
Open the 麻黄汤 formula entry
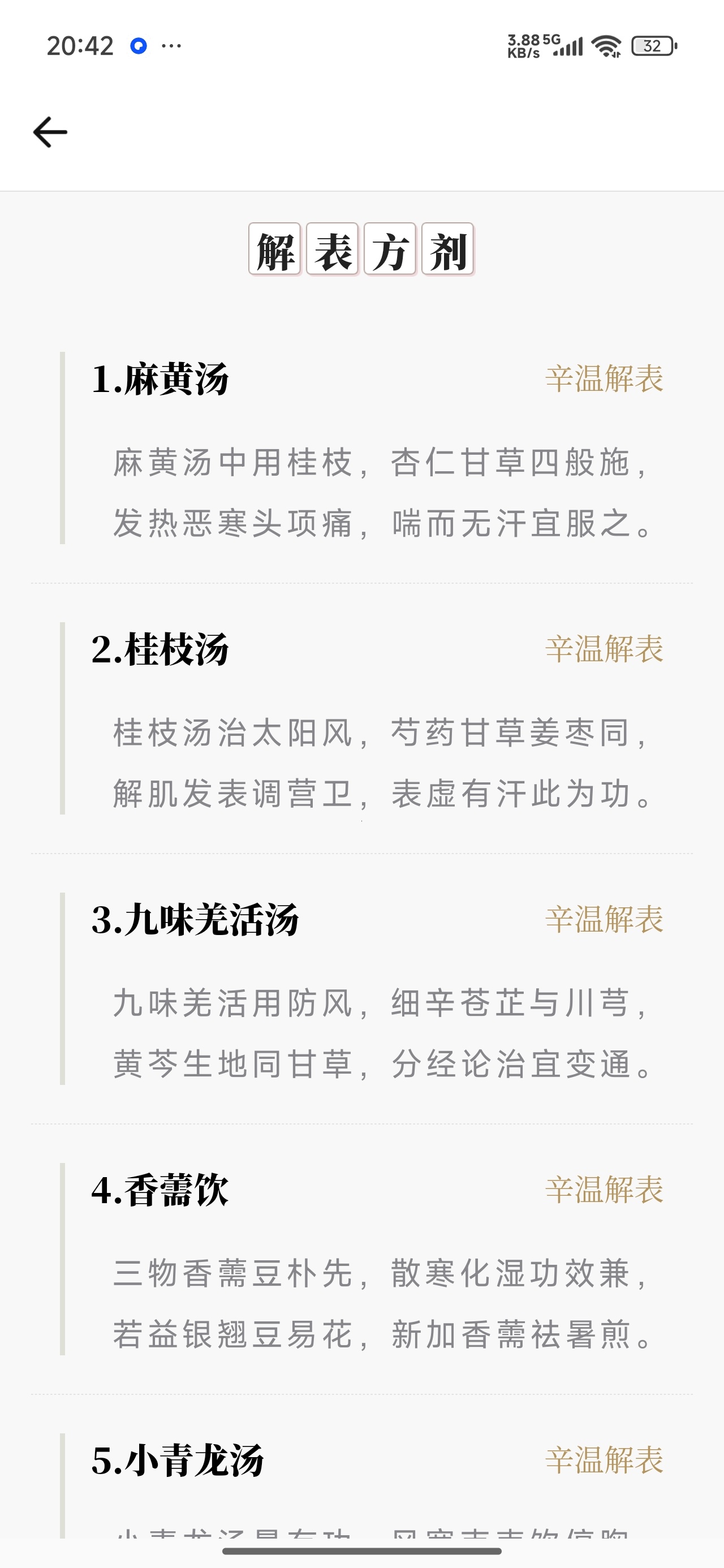(361, 448)
